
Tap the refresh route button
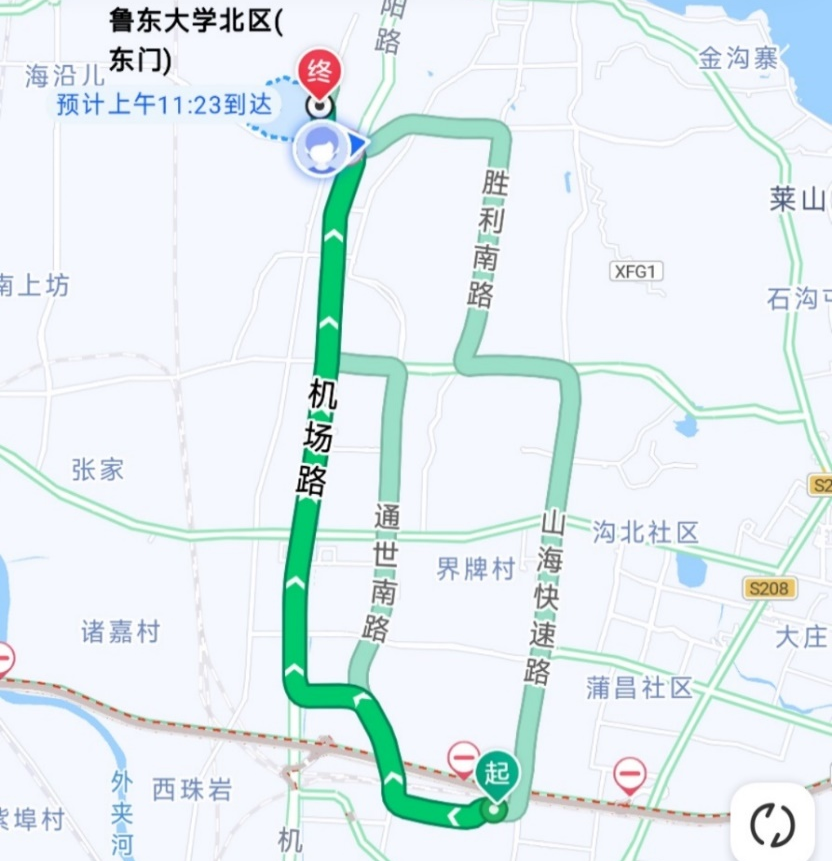pyautogui.click(x=772, y=824)
